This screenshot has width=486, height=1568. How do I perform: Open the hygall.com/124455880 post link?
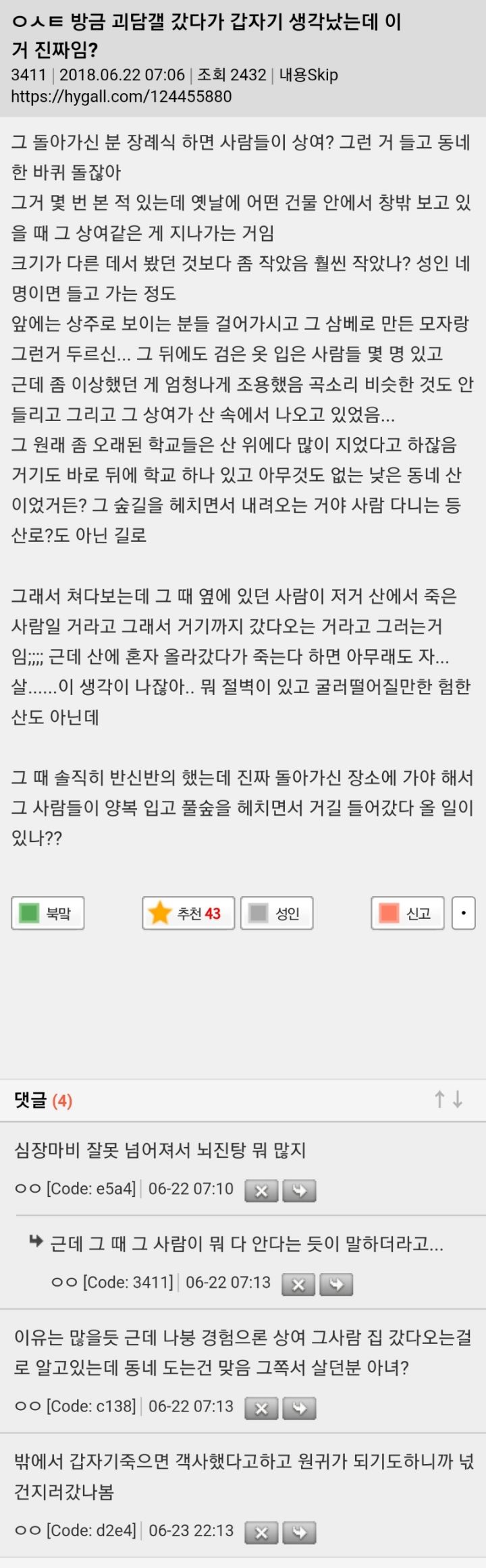coord(122,96)
